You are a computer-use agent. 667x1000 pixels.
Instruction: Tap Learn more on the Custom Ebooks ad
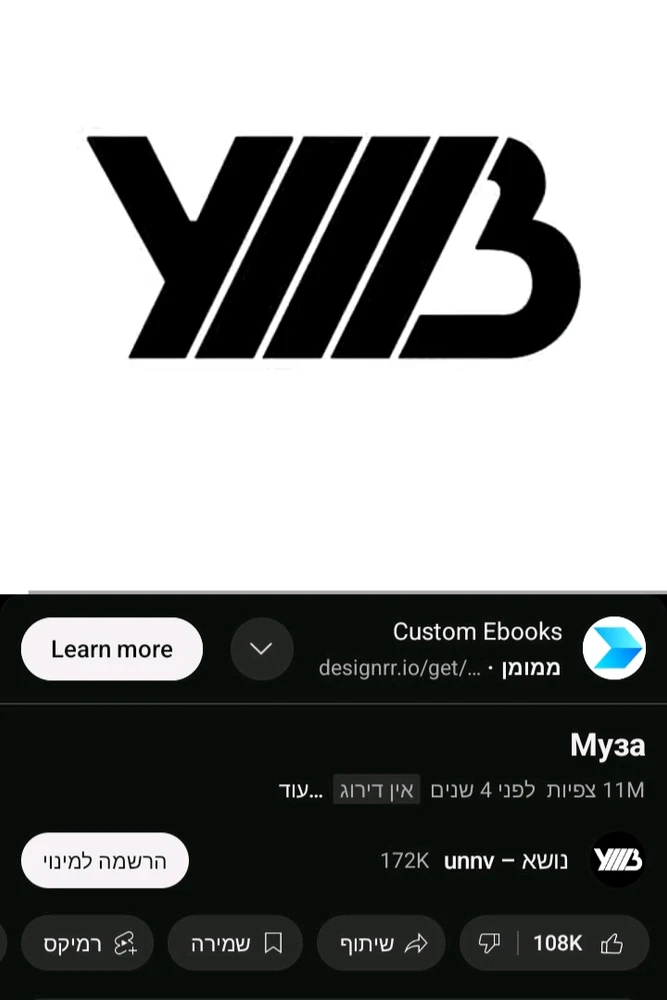111,649
